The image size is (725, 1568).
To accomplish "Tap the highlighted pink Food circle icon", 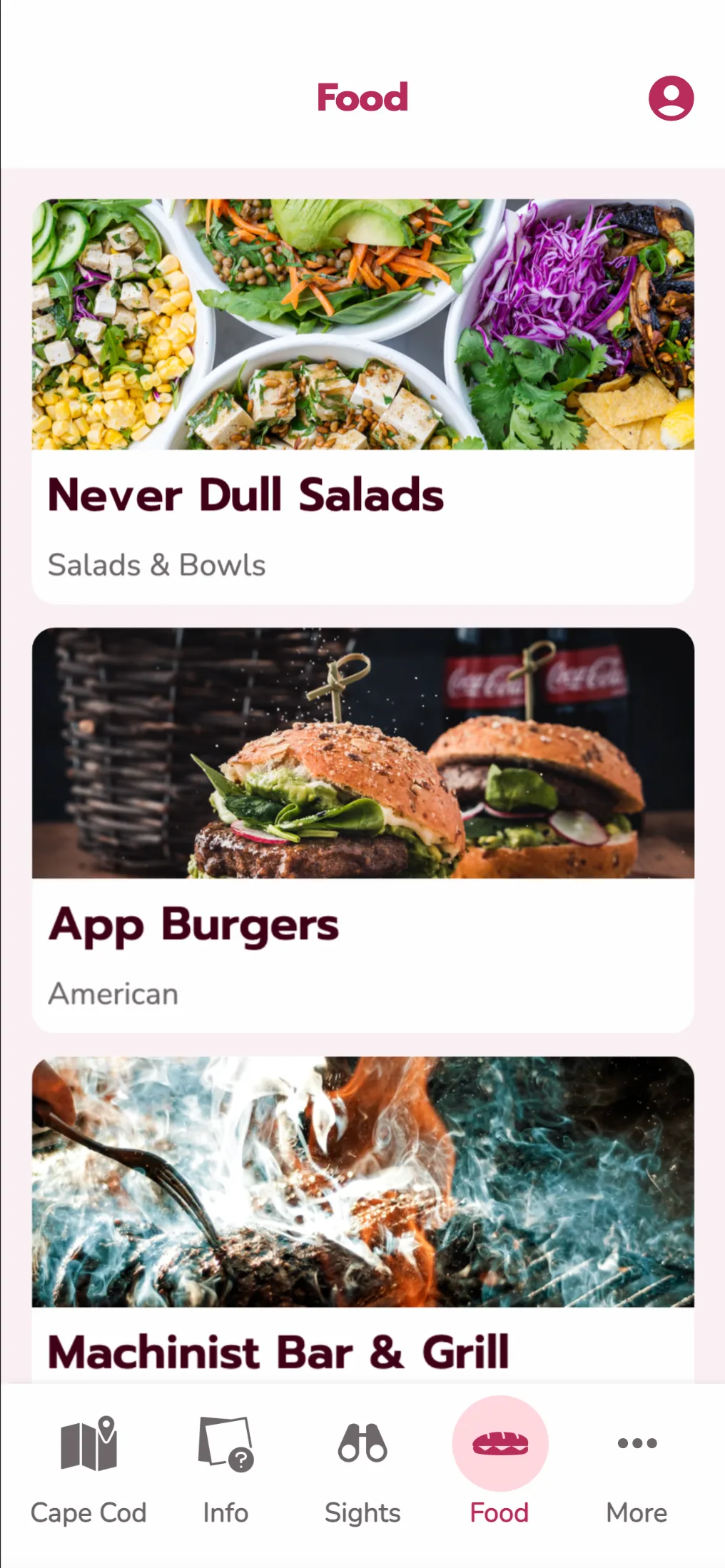I will coord(500,1443).
